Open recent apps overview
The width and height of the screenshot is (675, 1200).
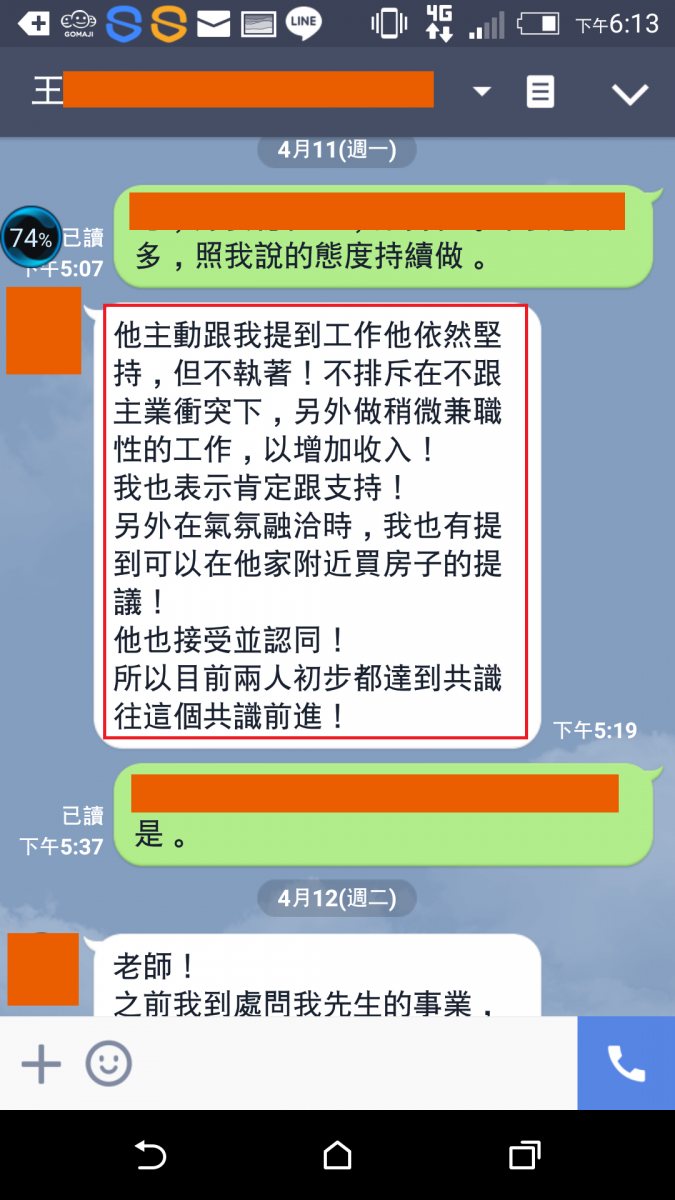coord(524,1155)
